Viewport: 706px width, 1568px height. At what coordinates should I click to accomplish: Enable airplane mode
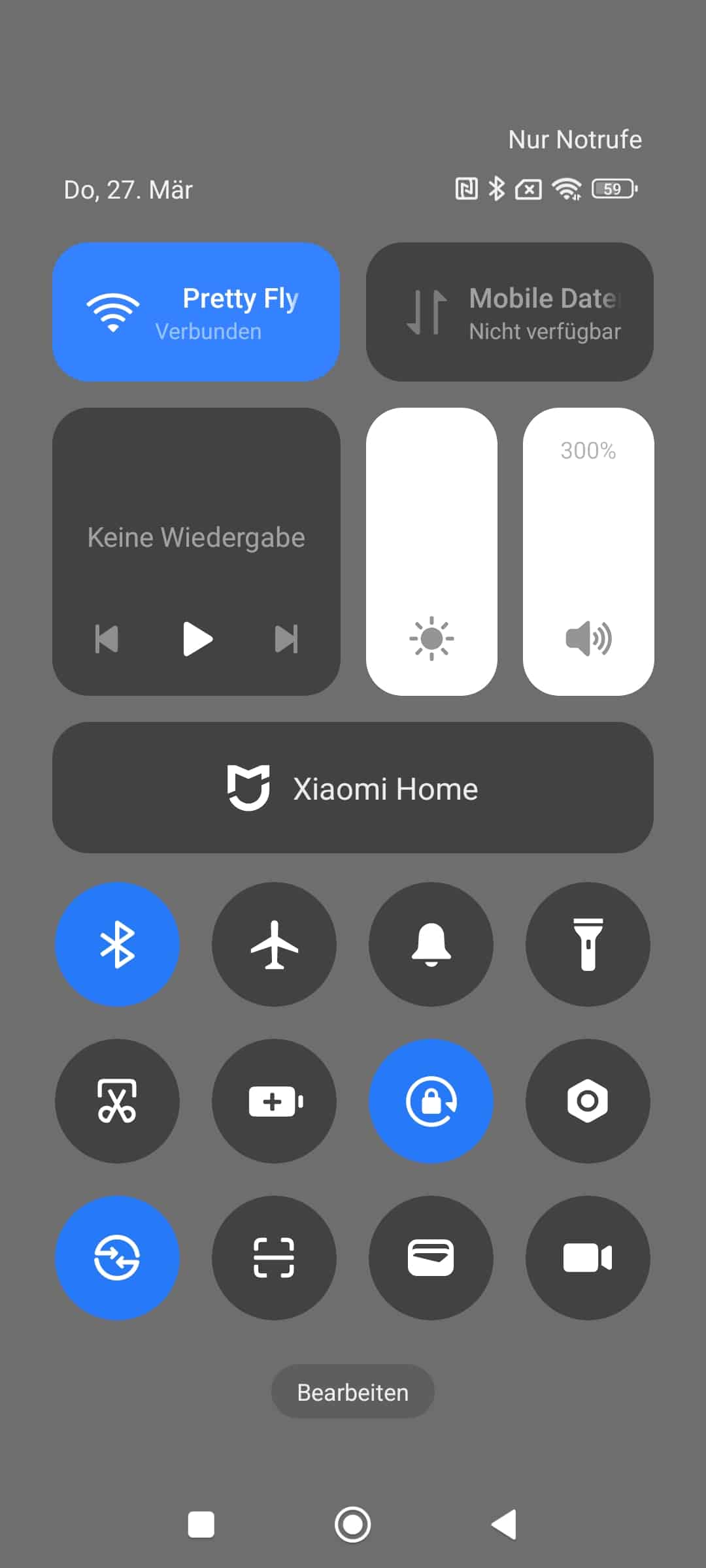point(275,945)
